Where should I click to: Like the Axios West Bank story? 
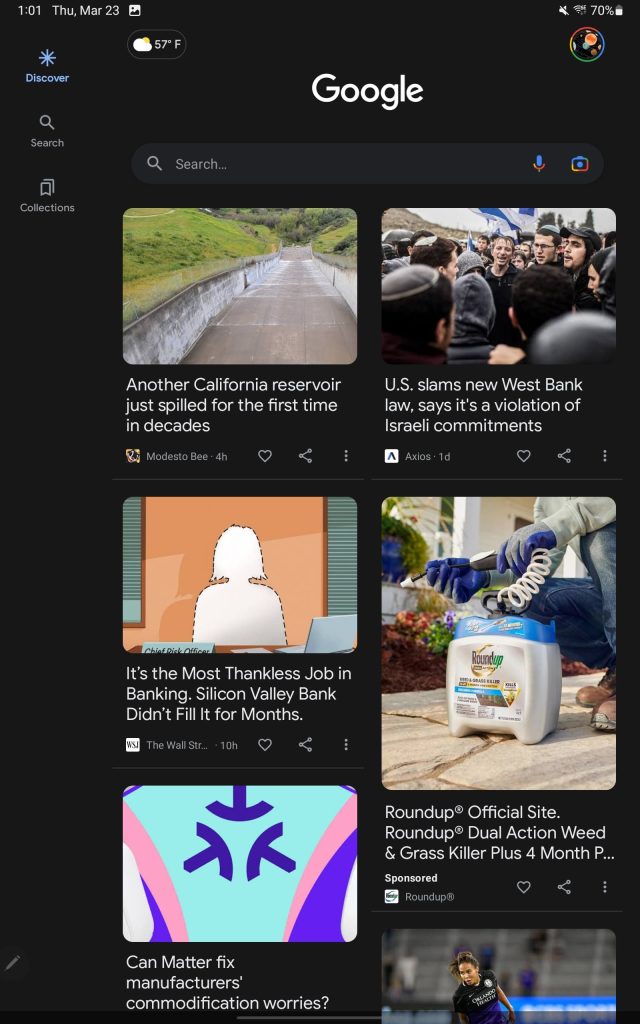point(523,456)
